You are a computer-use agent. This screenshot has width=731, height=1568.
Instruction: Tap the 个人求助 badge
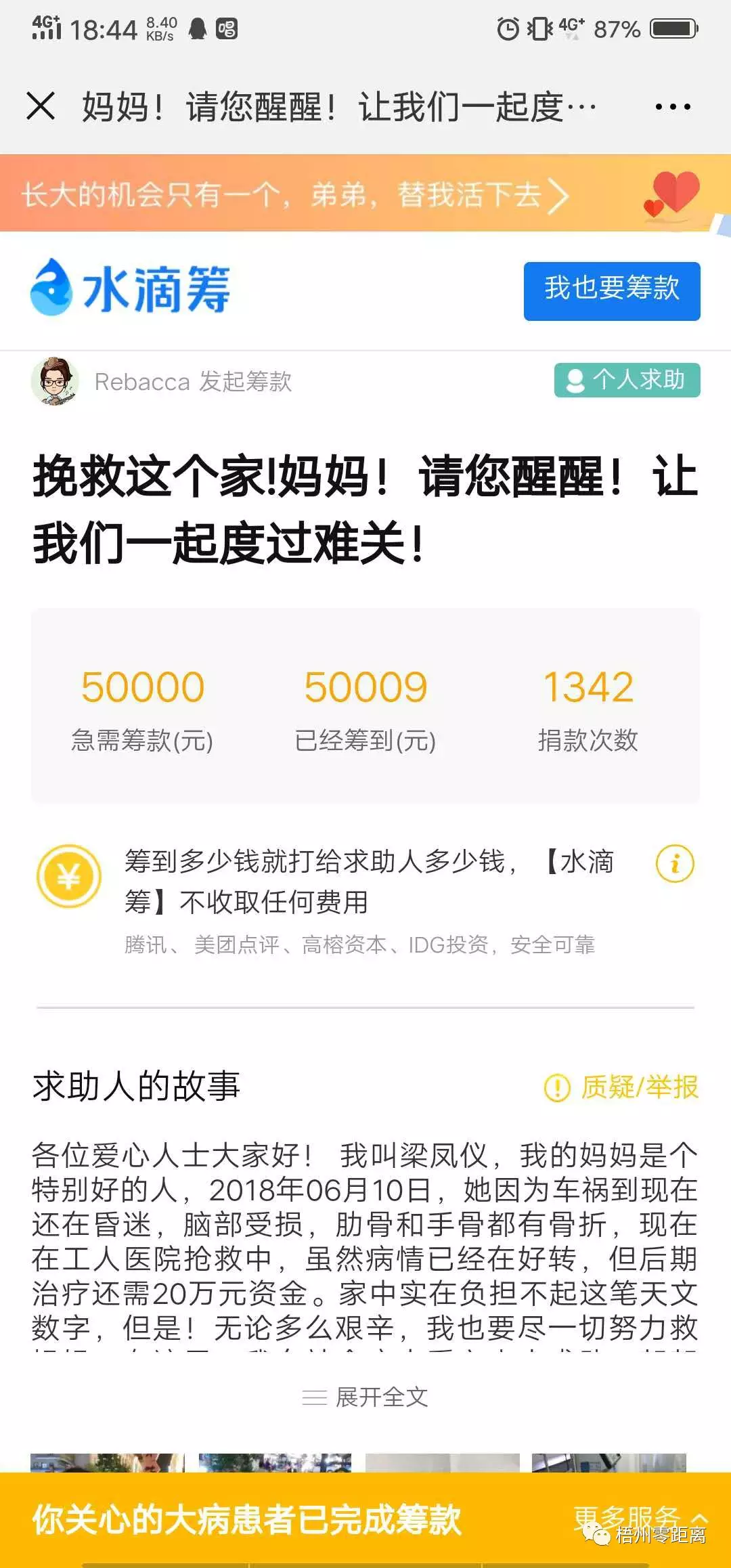[x=627, y=380]
